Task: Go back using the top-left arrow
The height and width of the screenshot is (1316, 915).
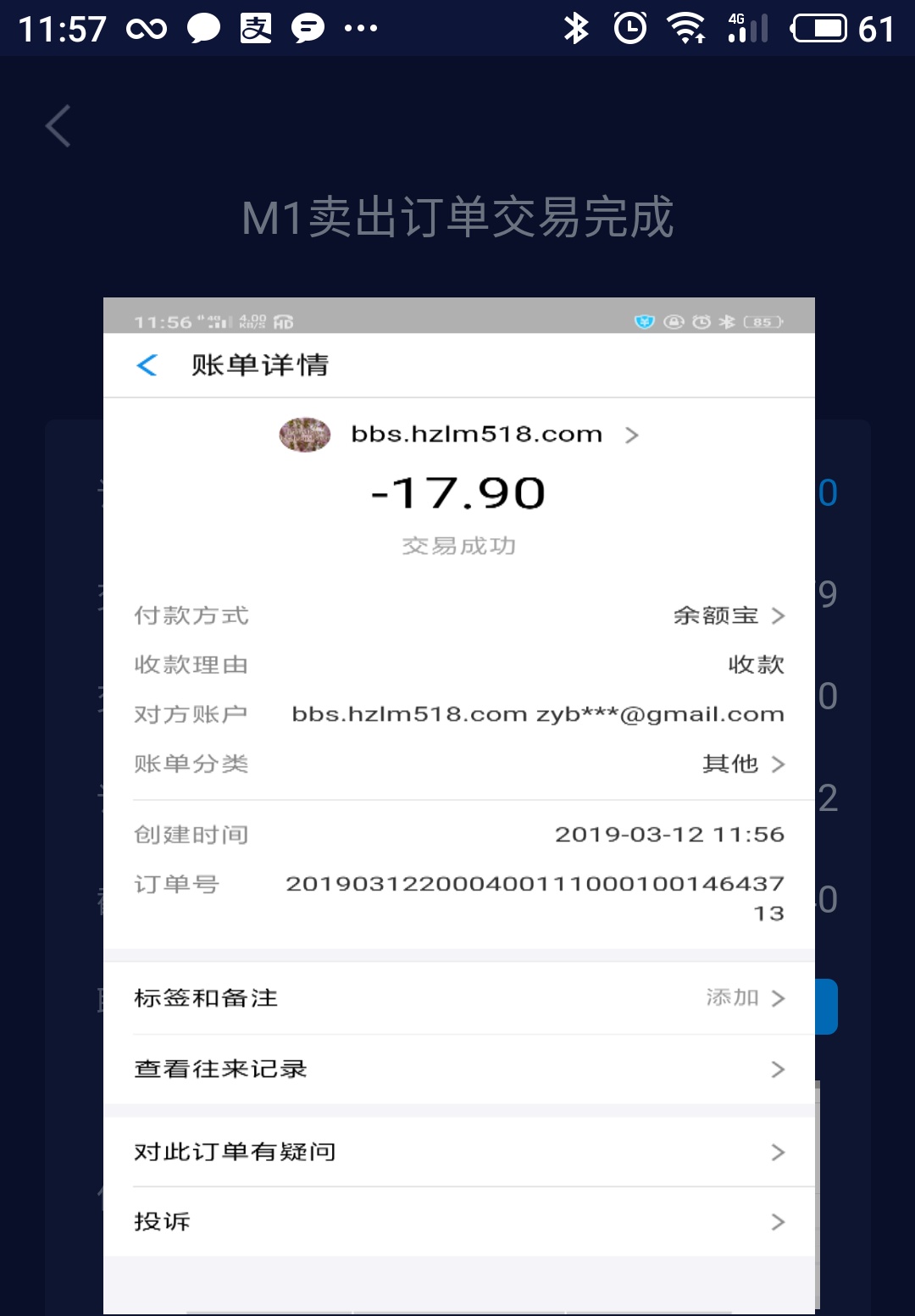Action: (58, 127)
